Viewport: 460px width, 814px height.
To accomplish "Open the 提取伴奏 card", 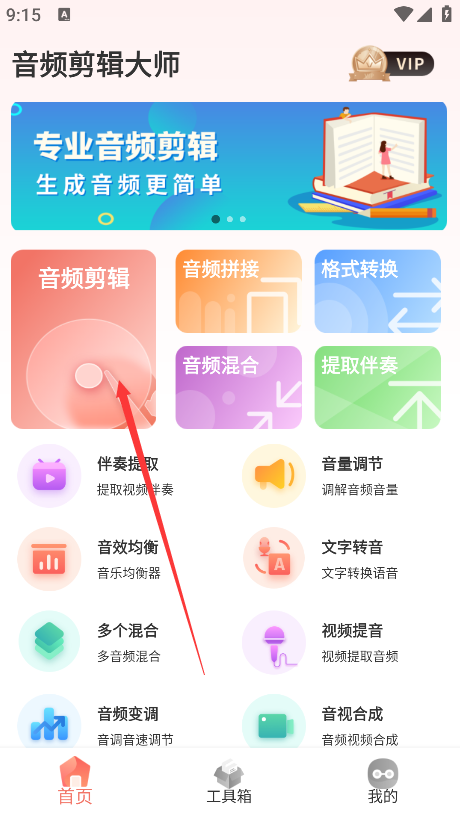I will [378, 387].
